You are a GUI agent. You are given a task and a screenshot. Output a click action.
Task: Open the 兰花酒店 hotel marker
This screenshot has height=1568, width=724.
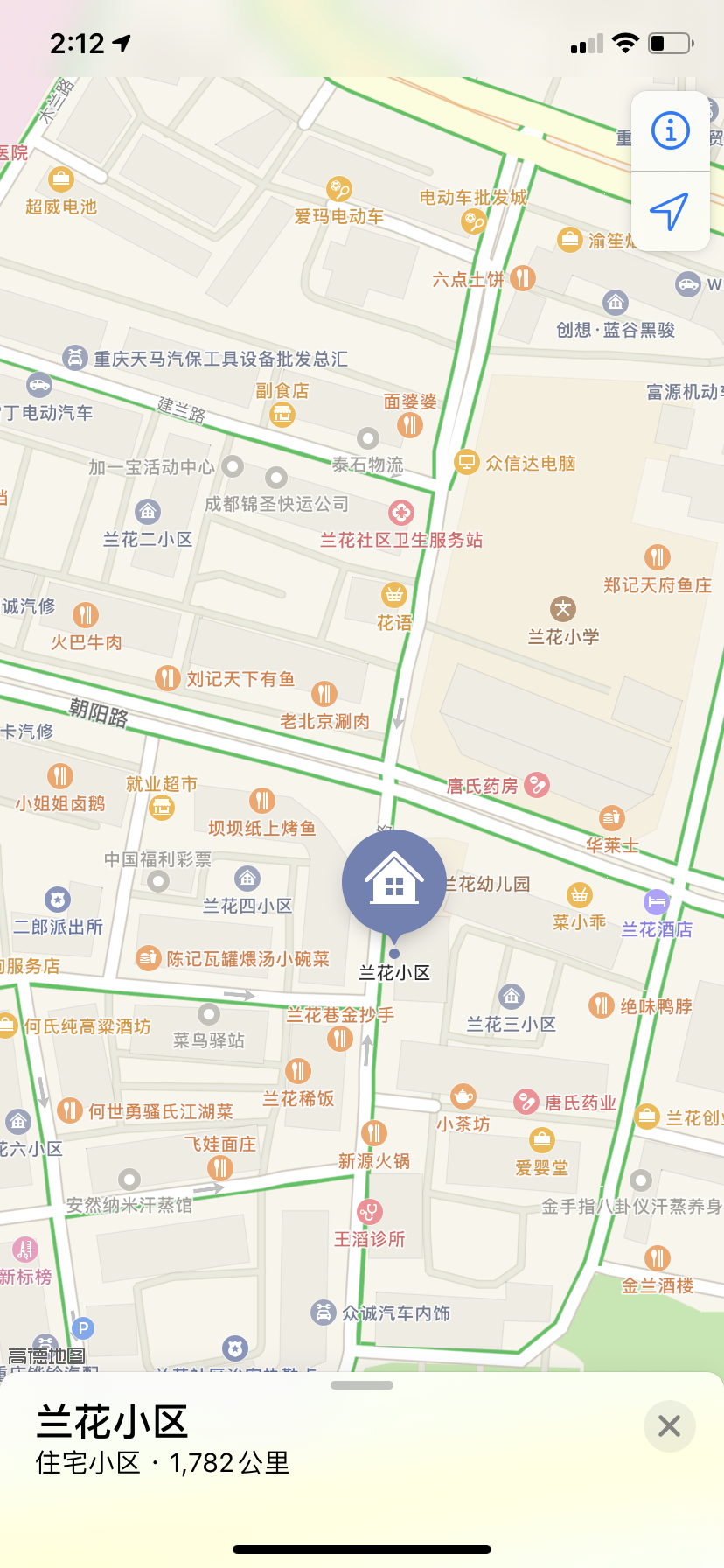pos(656,901)
